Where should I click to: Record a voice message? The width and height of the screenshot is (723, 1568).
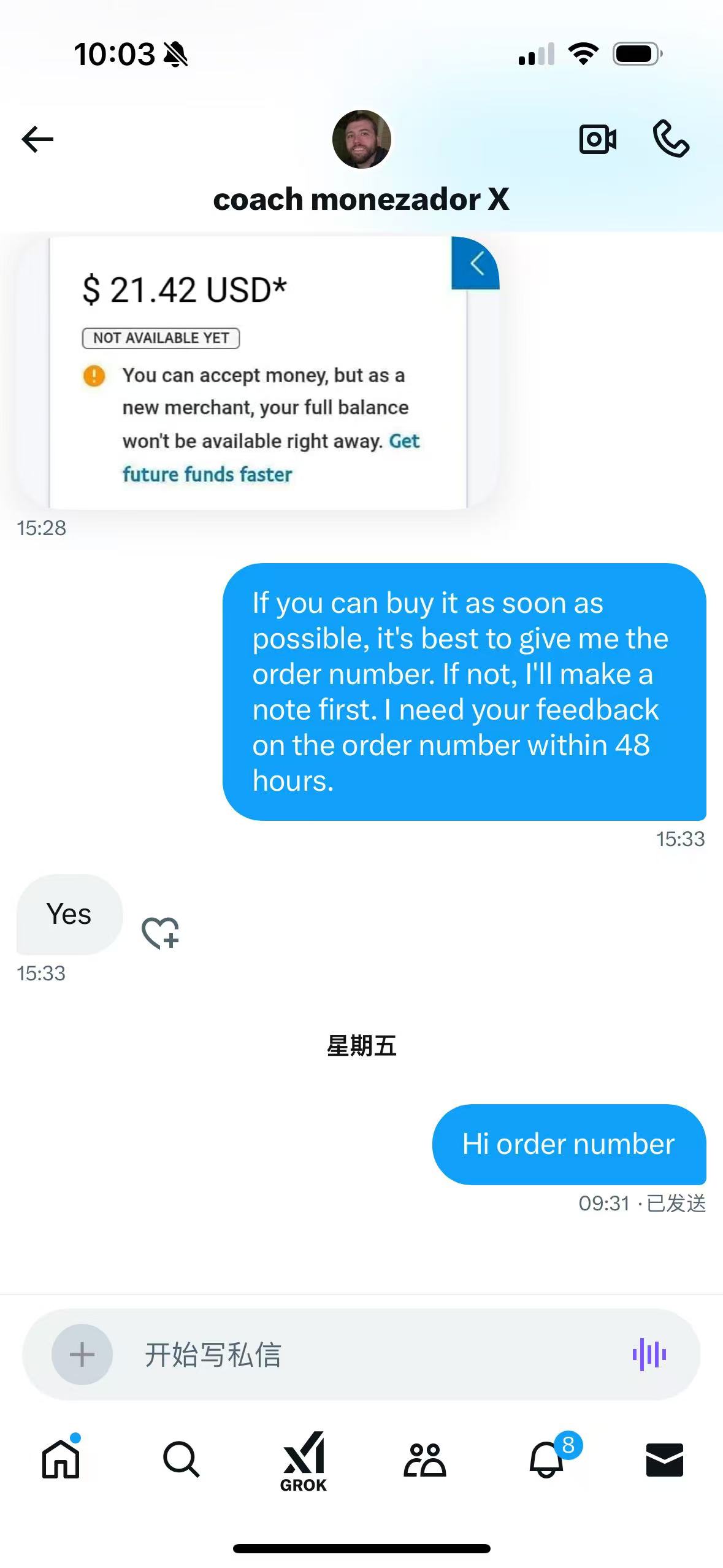[649, 1354]
